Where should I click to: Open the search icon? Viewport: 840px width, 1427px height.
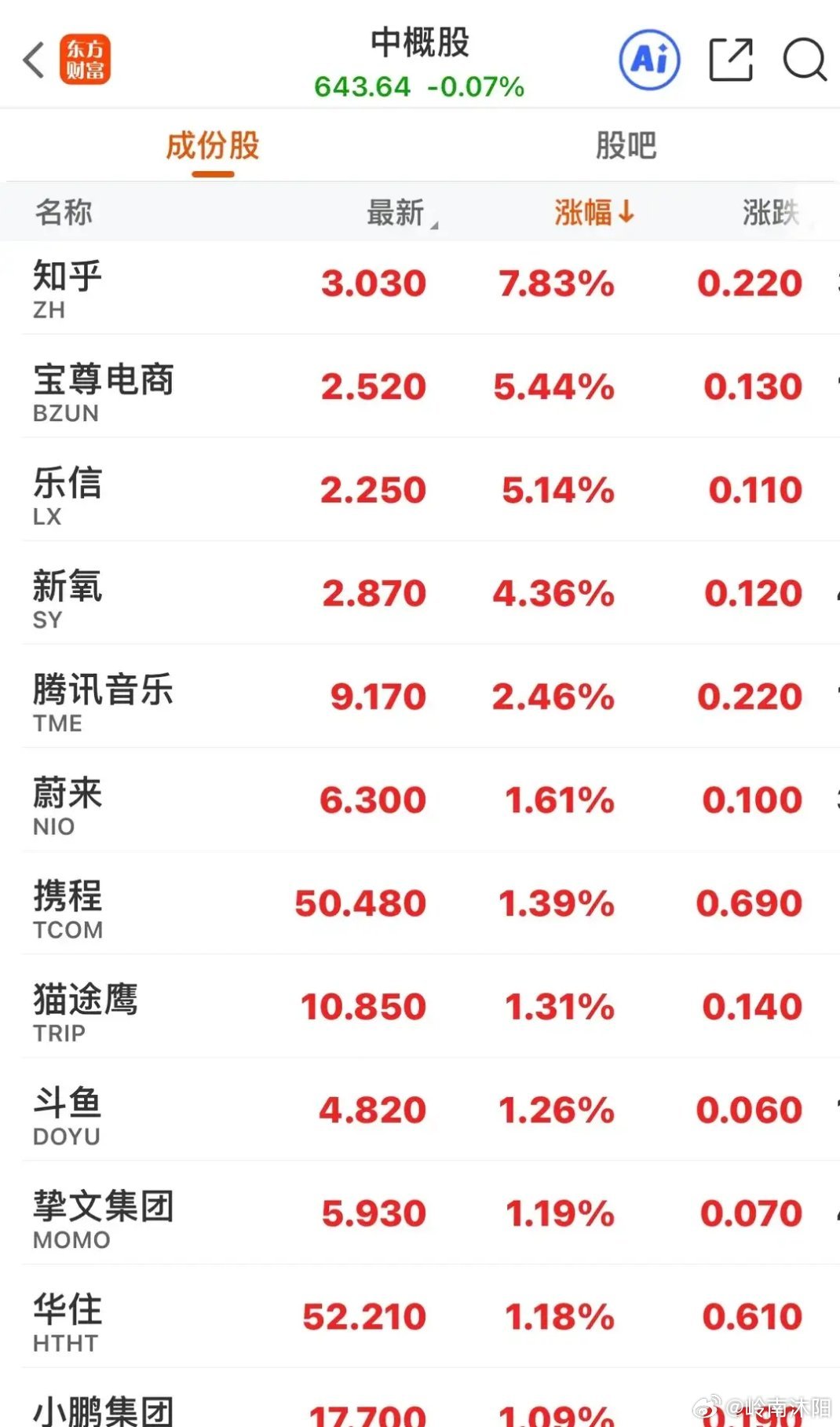pyautogui.click(x=805, y=60)
